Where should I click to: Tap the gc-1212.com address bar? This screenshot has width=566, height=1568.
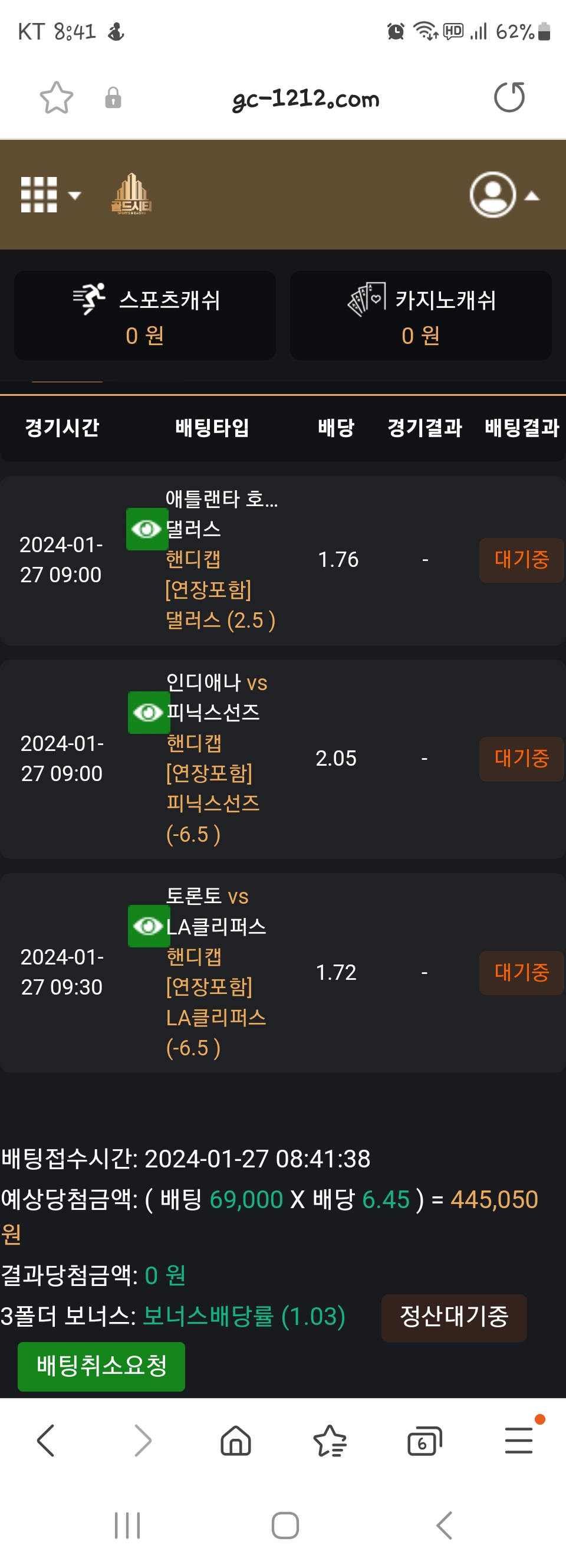point(305,98)
